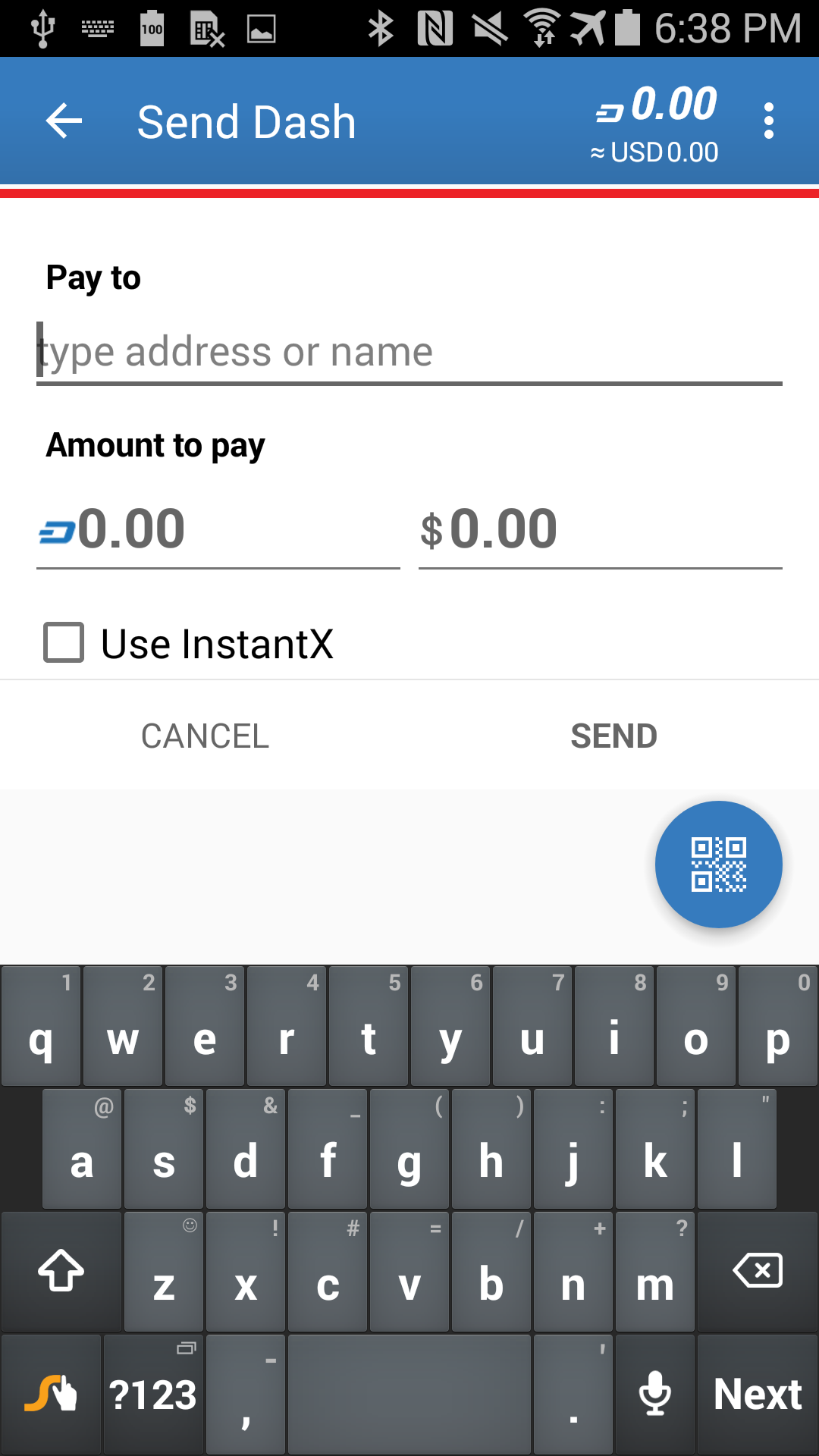Scan a QR code with floating button
Image resolution: width=819 pixels, height=1456 pixels.
tap(719, 864)
